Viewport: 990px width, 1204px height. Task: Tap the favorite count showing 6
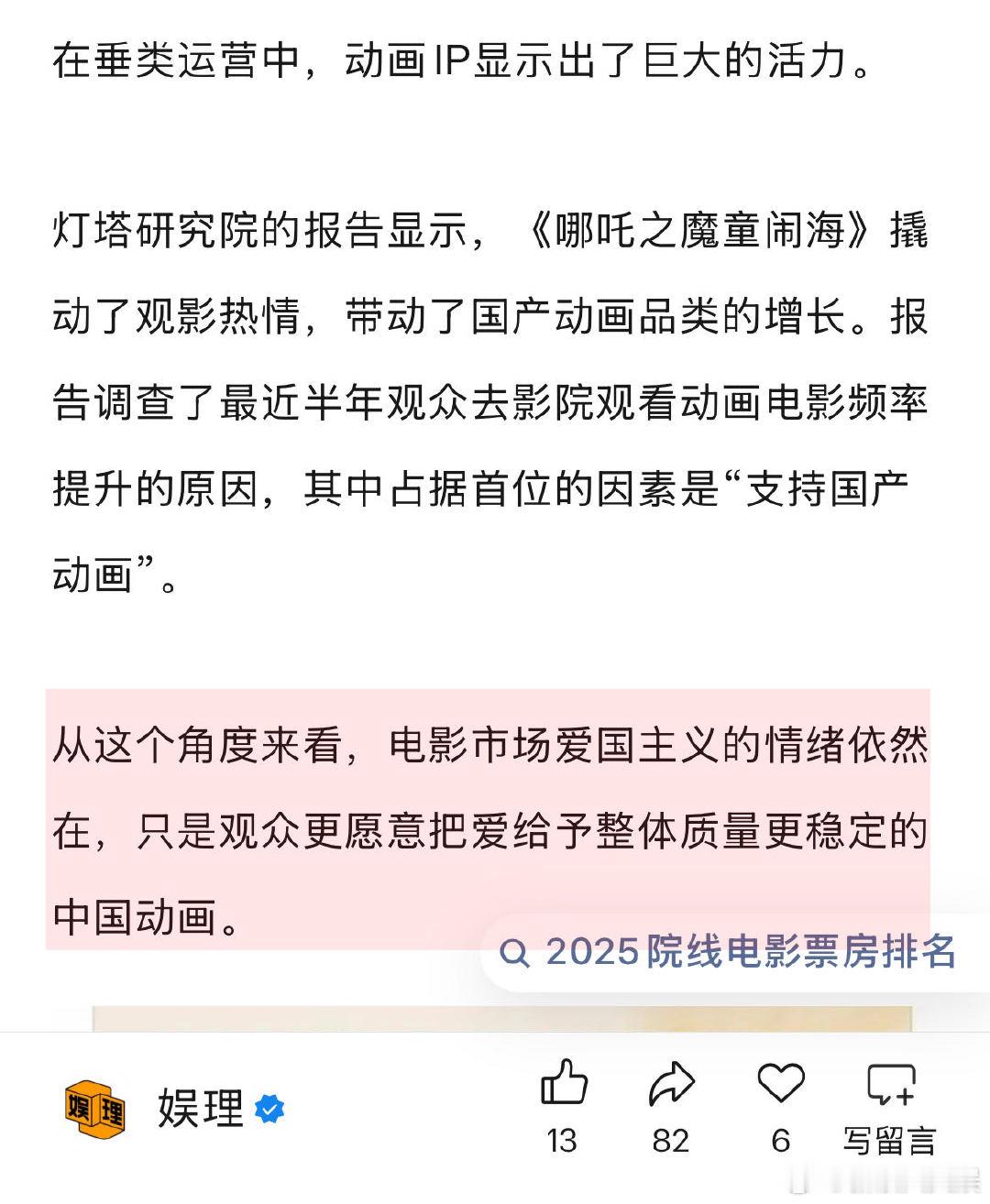click(780, 1143)
